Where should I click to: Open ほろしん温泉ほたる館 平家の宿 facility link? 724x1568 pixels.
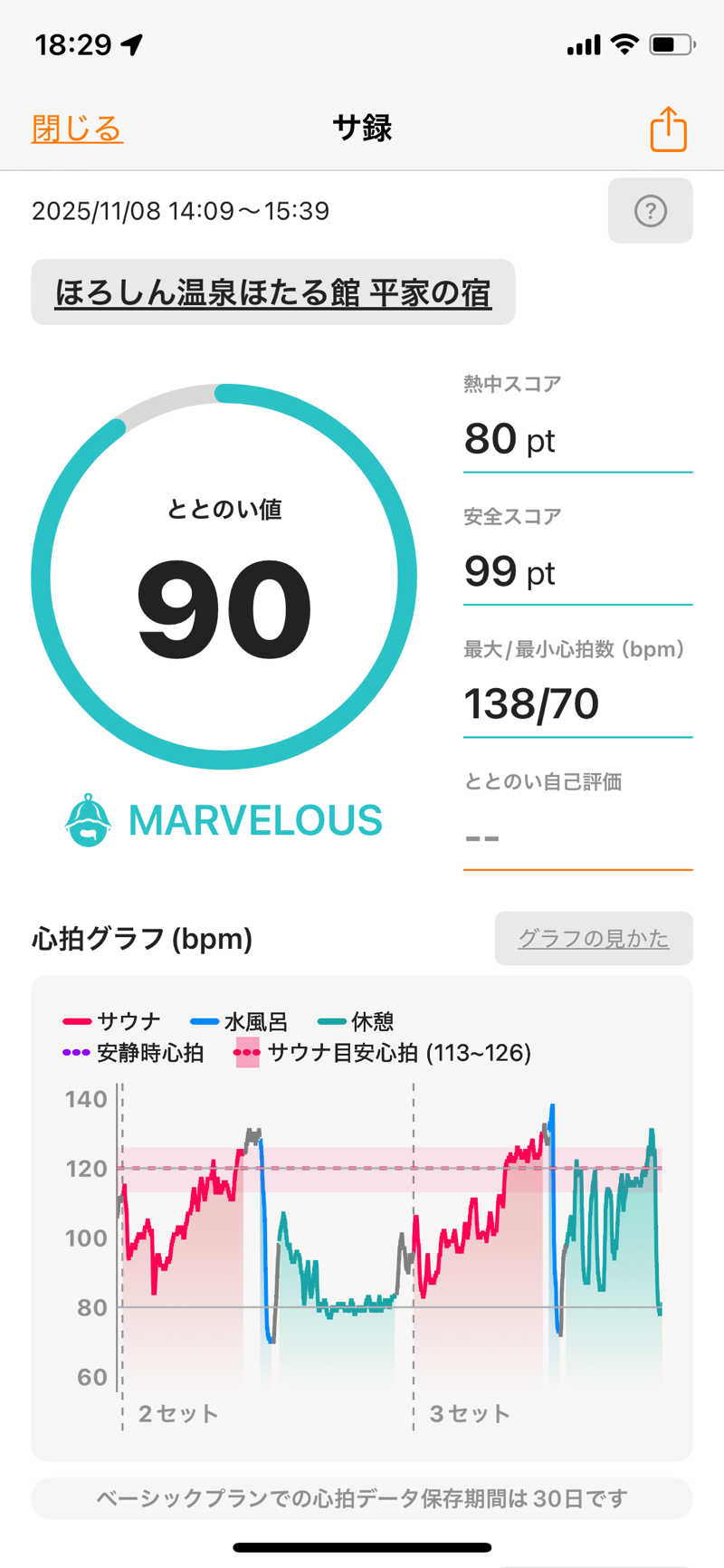[x=272, y=292]
